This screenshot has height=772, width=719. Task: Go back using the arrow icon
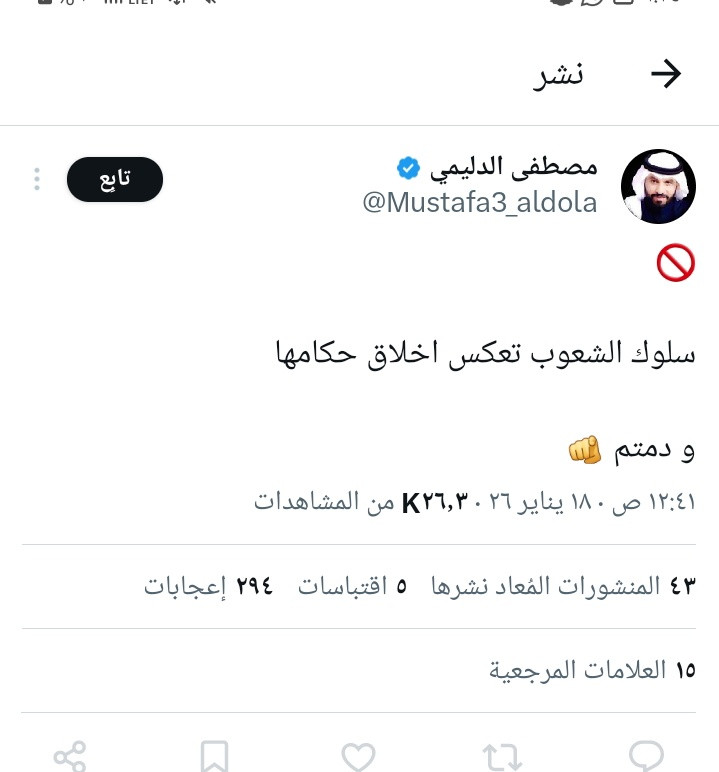(665, 73)
